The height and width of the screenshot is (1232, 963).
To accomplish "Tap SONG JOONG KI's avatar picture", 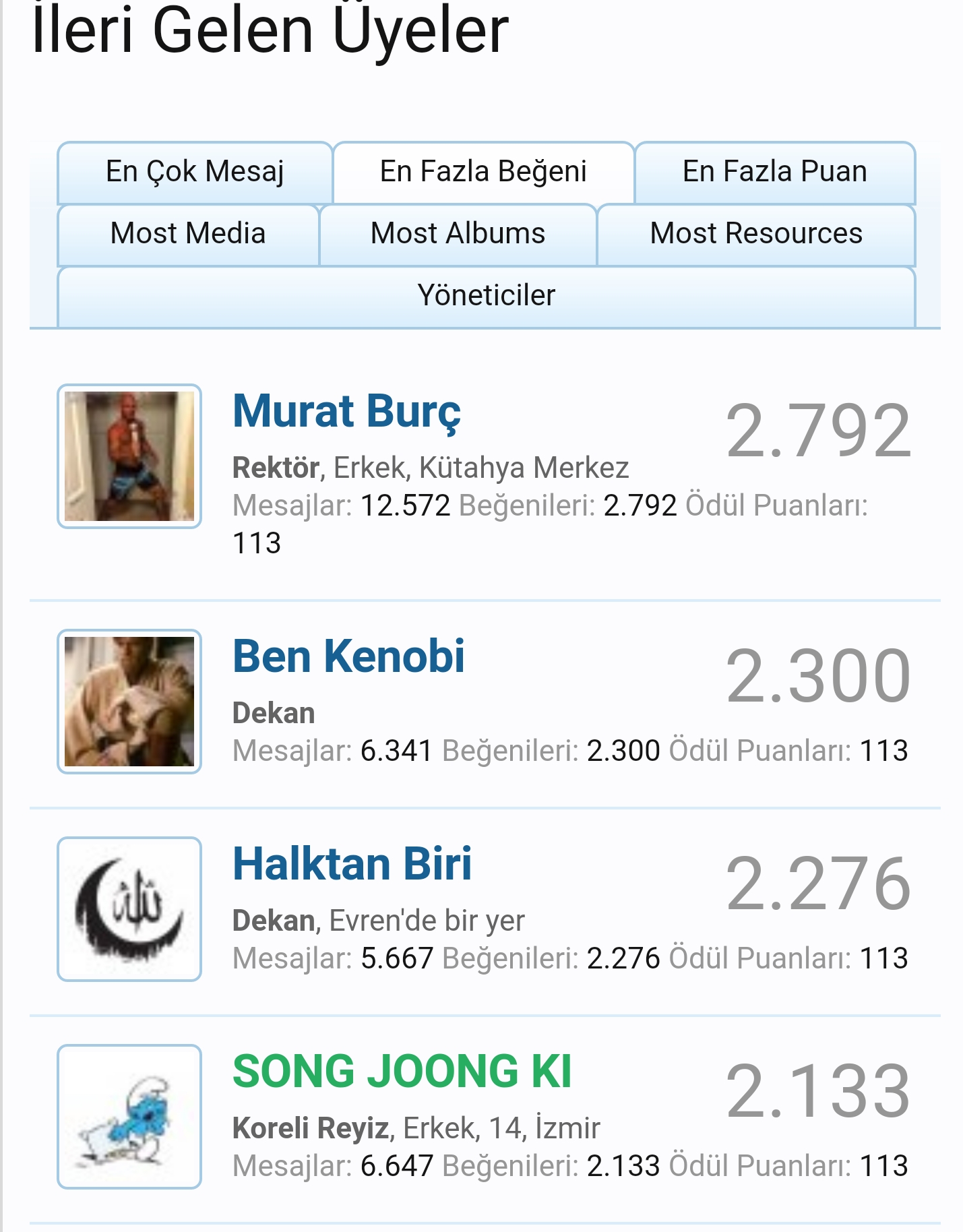I will pos(129,1117).
